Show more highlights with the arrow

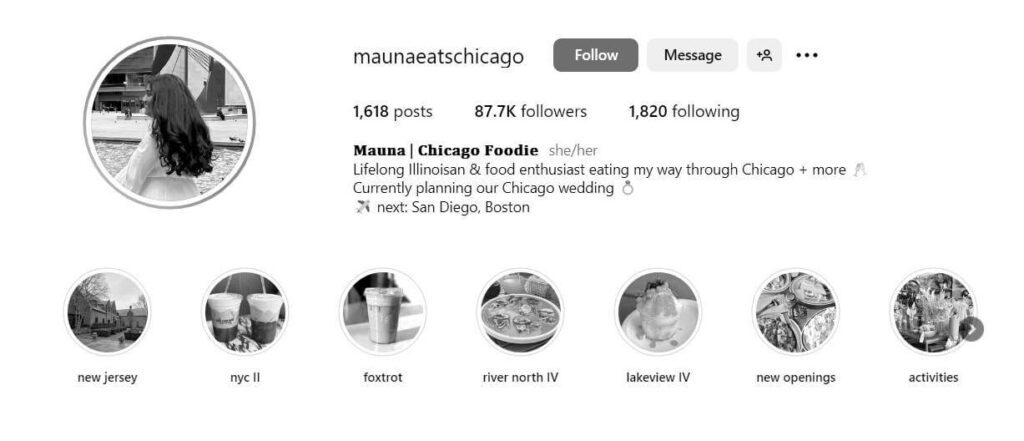(972, 329)
